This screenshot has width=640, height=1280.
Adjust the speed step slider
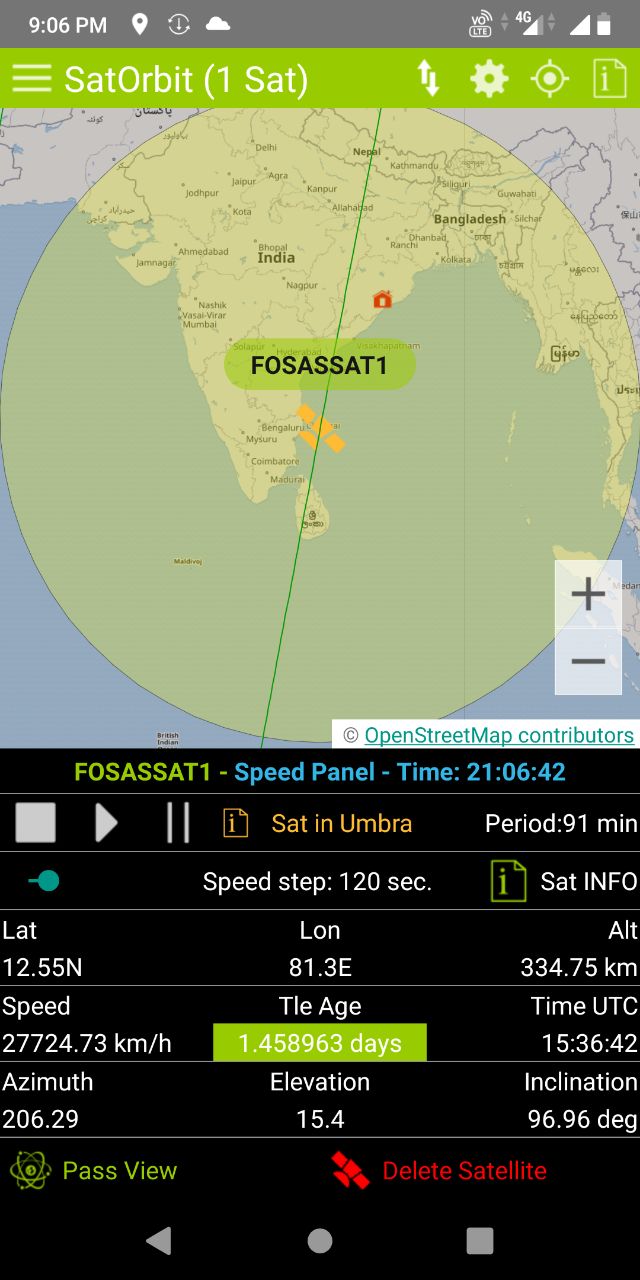tap(46, 881)
